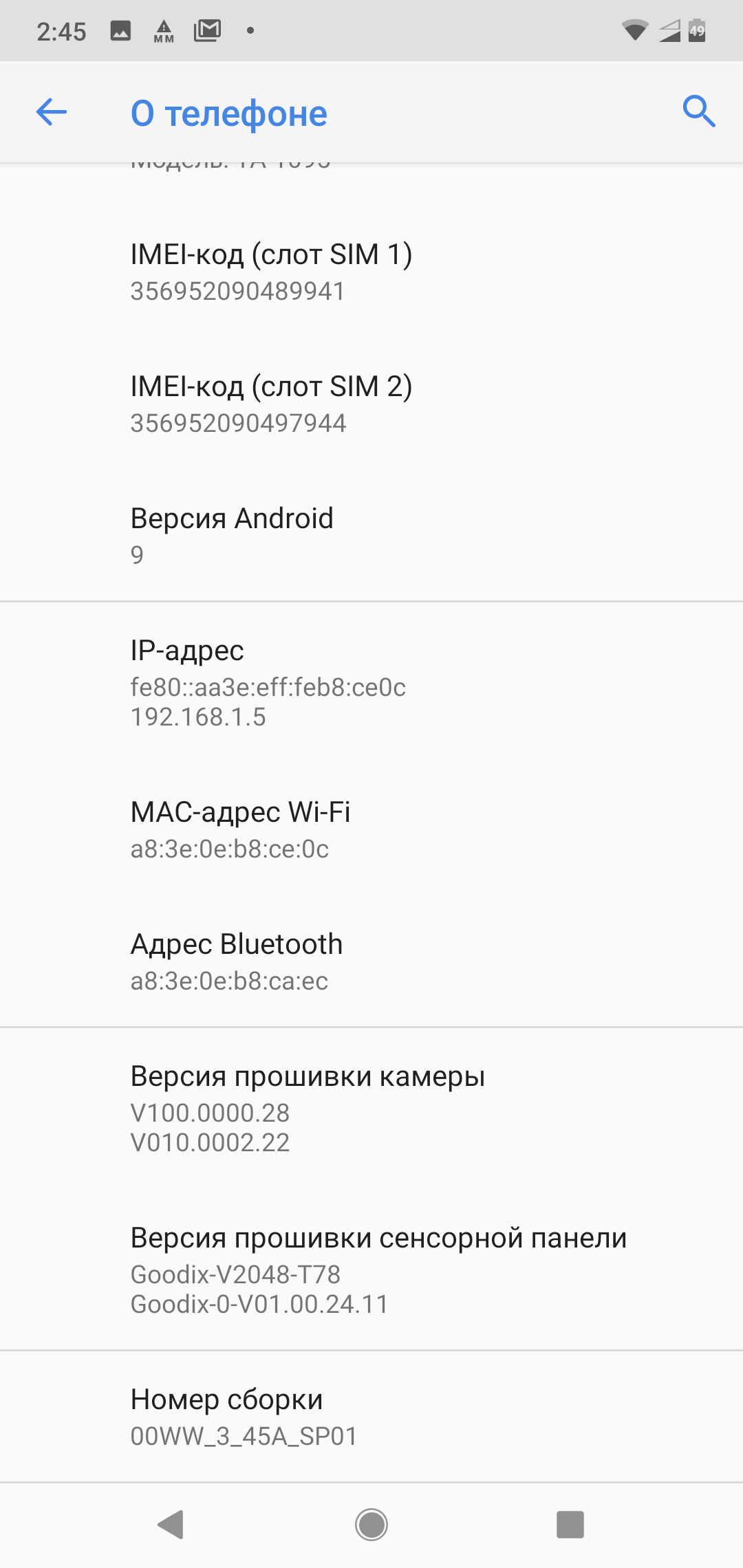This screenshot has height=1568, width=743.
Task: Select the MAC-адрес Wi-Fi row
Action: (371, 829)
